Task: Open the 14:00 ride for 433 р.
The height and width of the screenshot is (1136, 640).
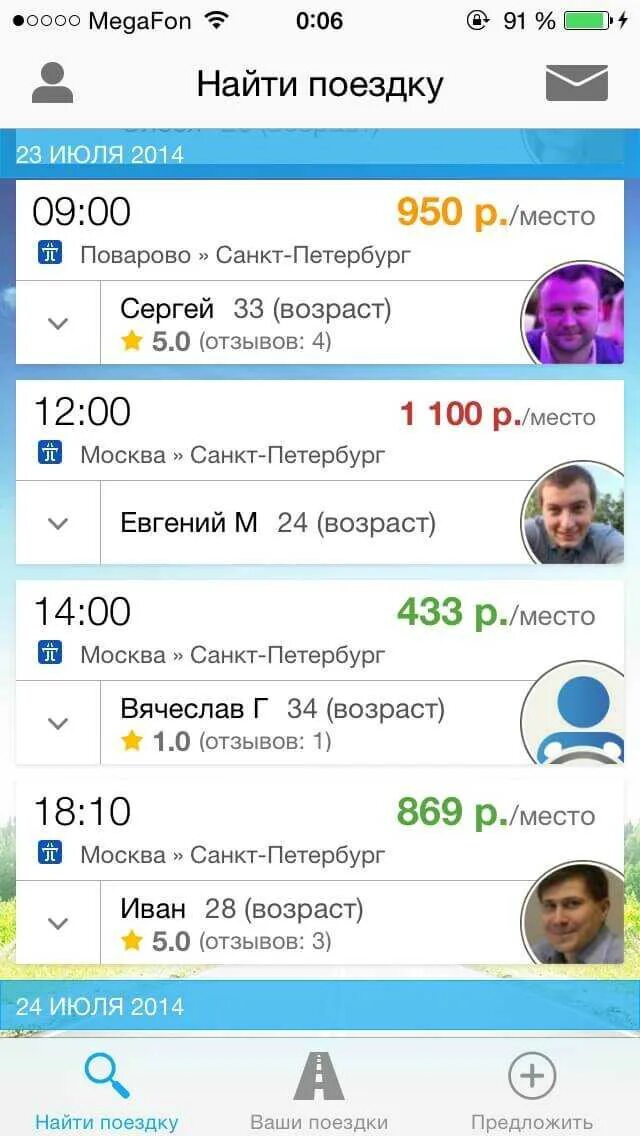Action: 300,630
